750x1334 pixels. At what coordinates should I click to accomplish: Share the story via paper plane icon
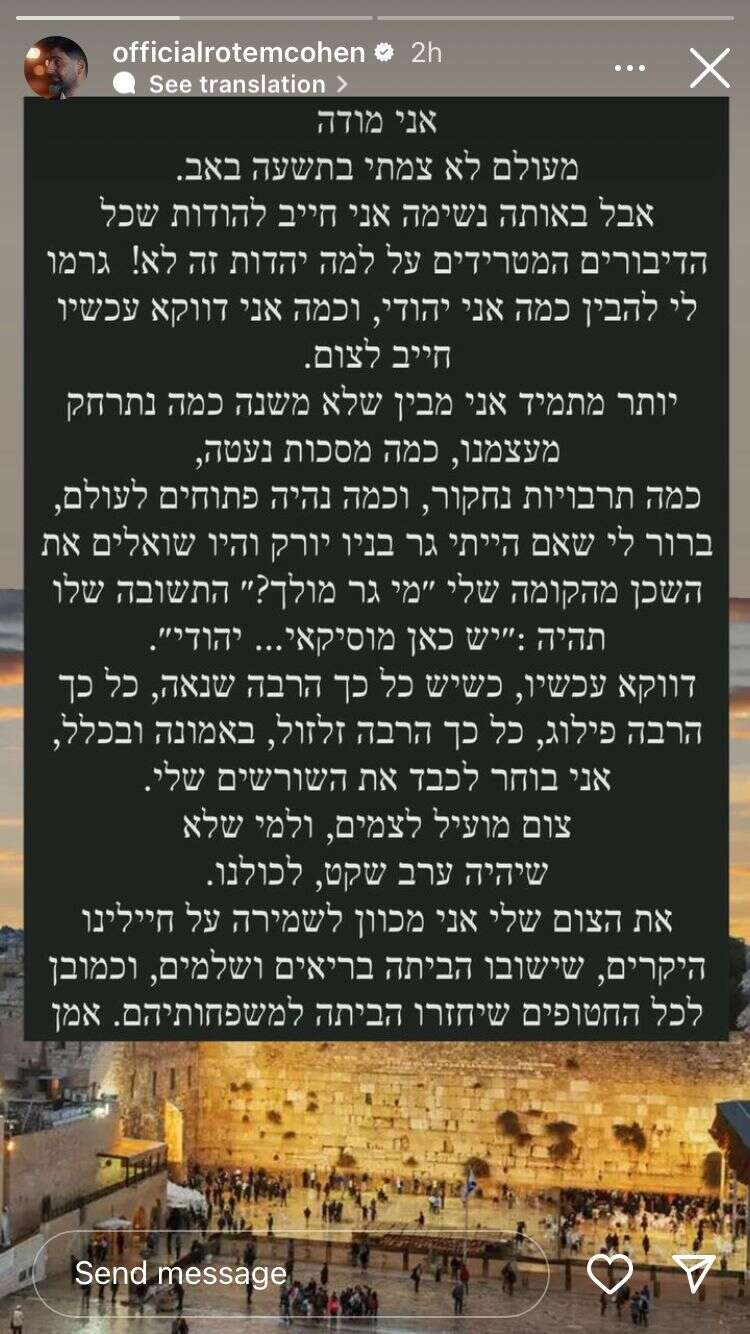tap(694, 1273)
